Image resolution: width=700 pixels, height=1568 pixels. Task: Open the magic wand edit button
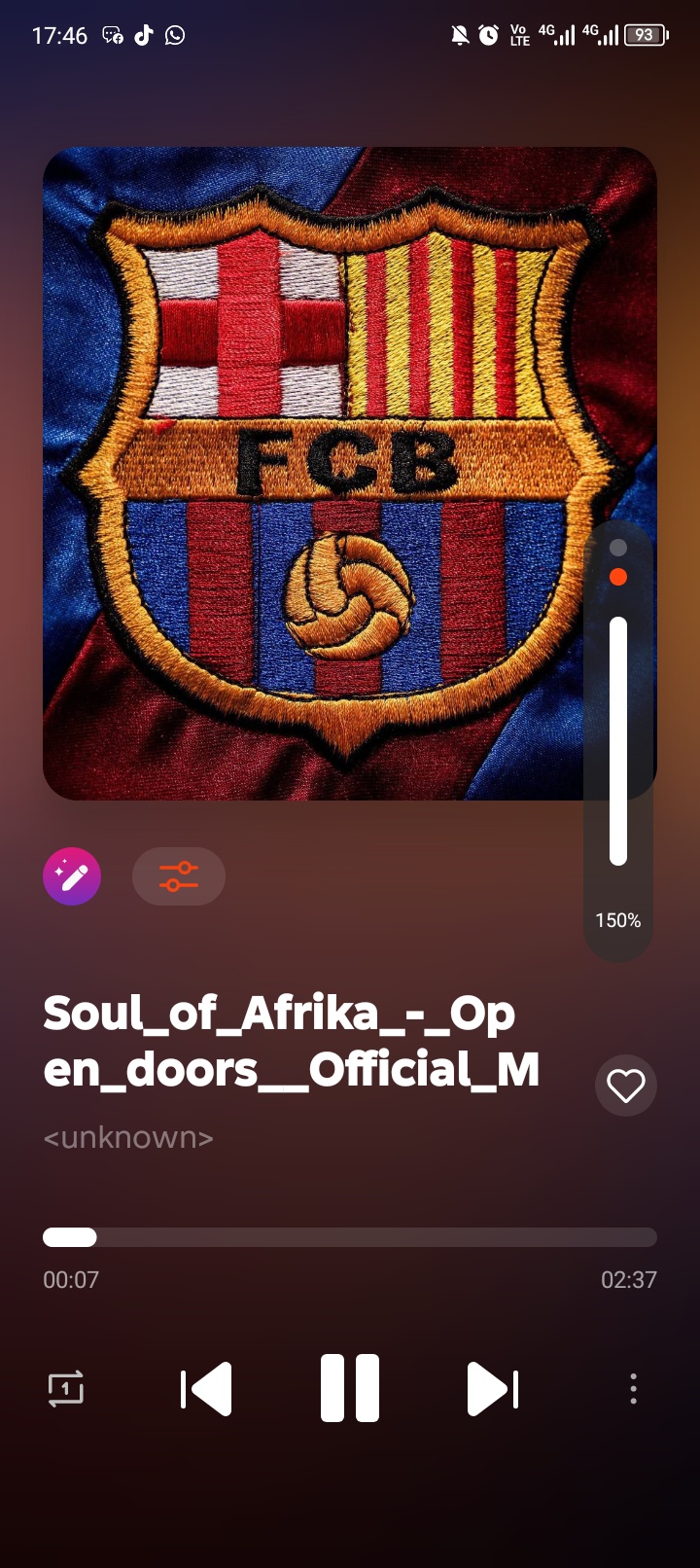72,876
